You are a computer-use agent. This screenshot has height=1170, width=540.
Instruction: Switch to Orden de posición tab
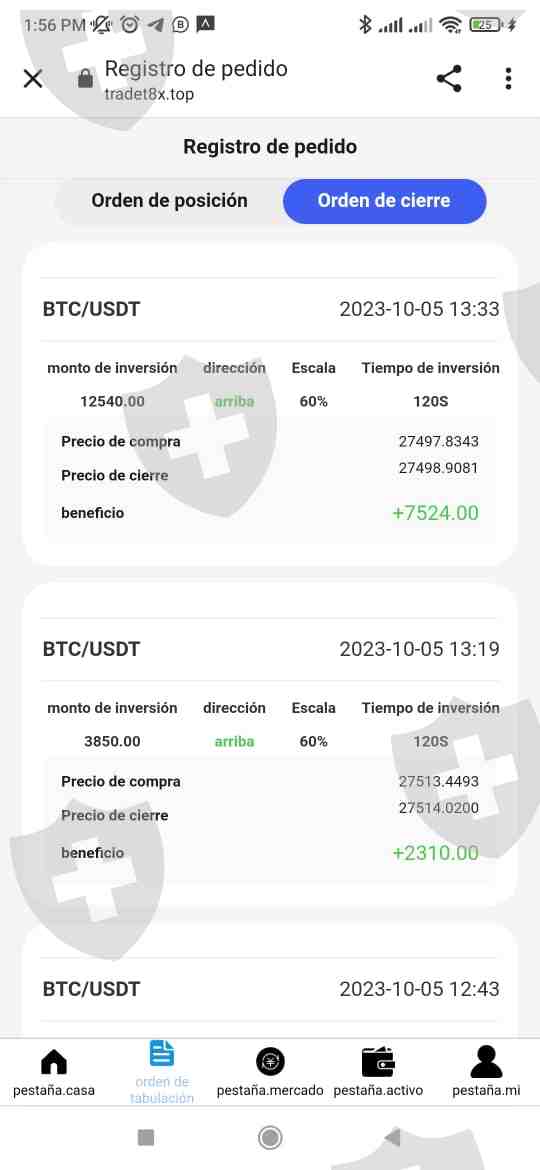pyautogui.click(x=169, y=201)
